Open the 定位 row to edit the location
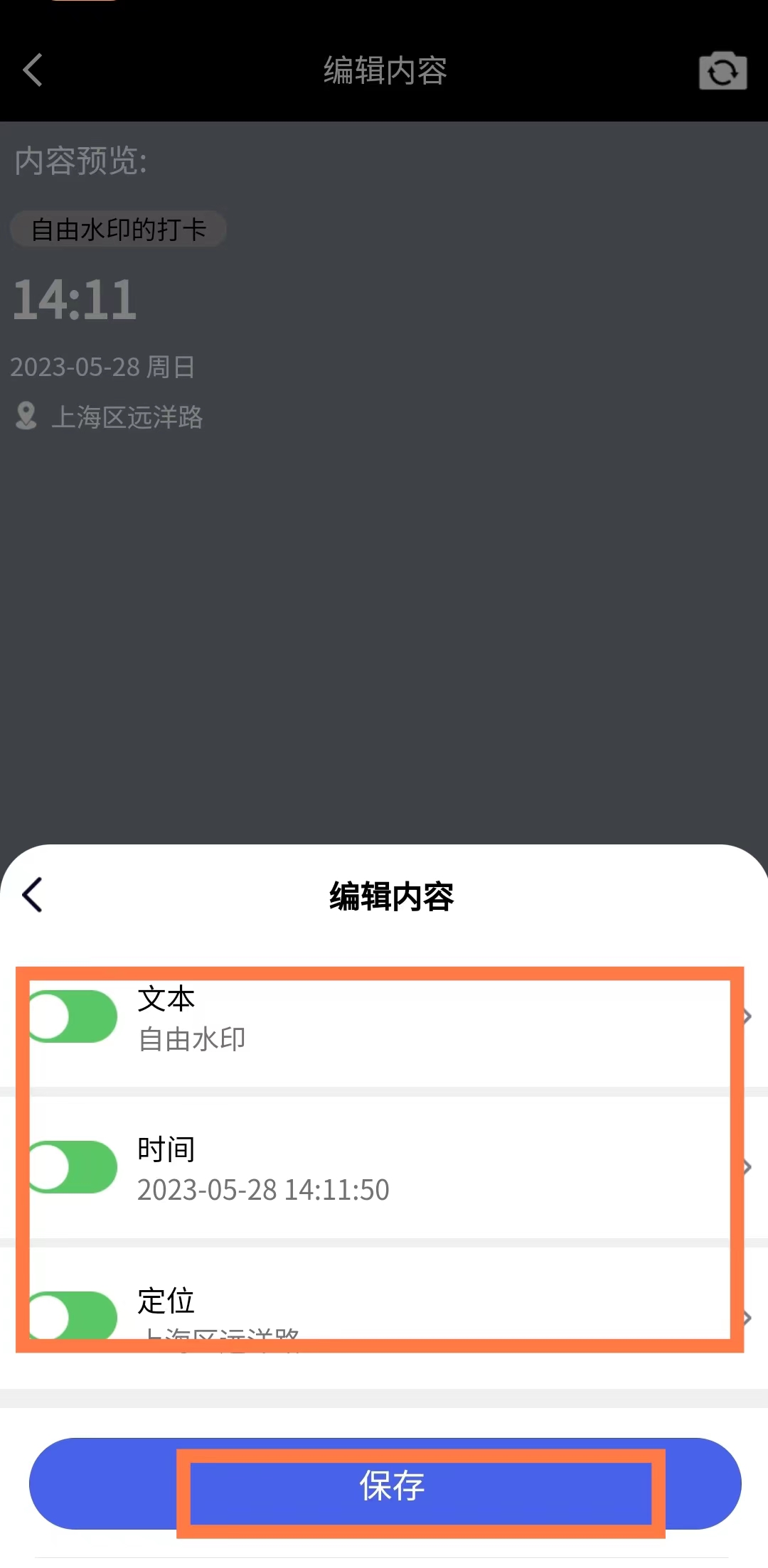Viewport: 768px width, 1568px height. coord(427,1314)
